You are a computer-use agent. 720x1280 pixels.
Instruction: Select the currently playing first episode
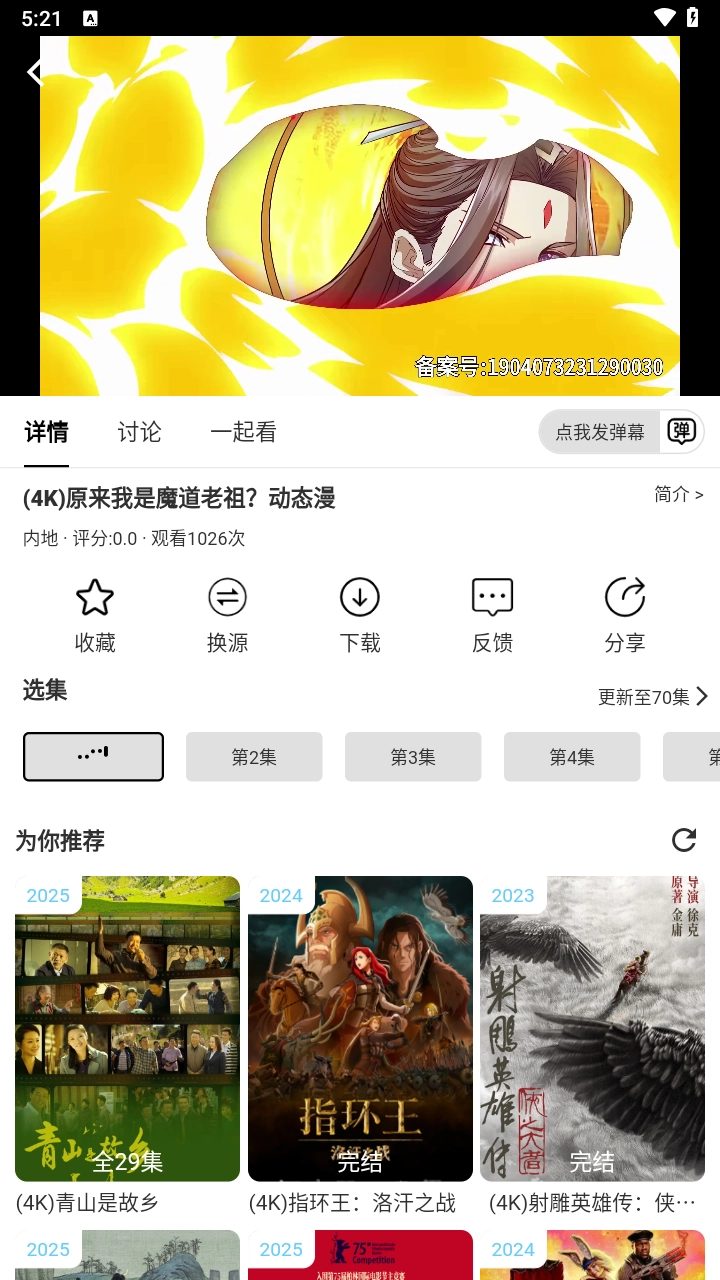(93, 756)
